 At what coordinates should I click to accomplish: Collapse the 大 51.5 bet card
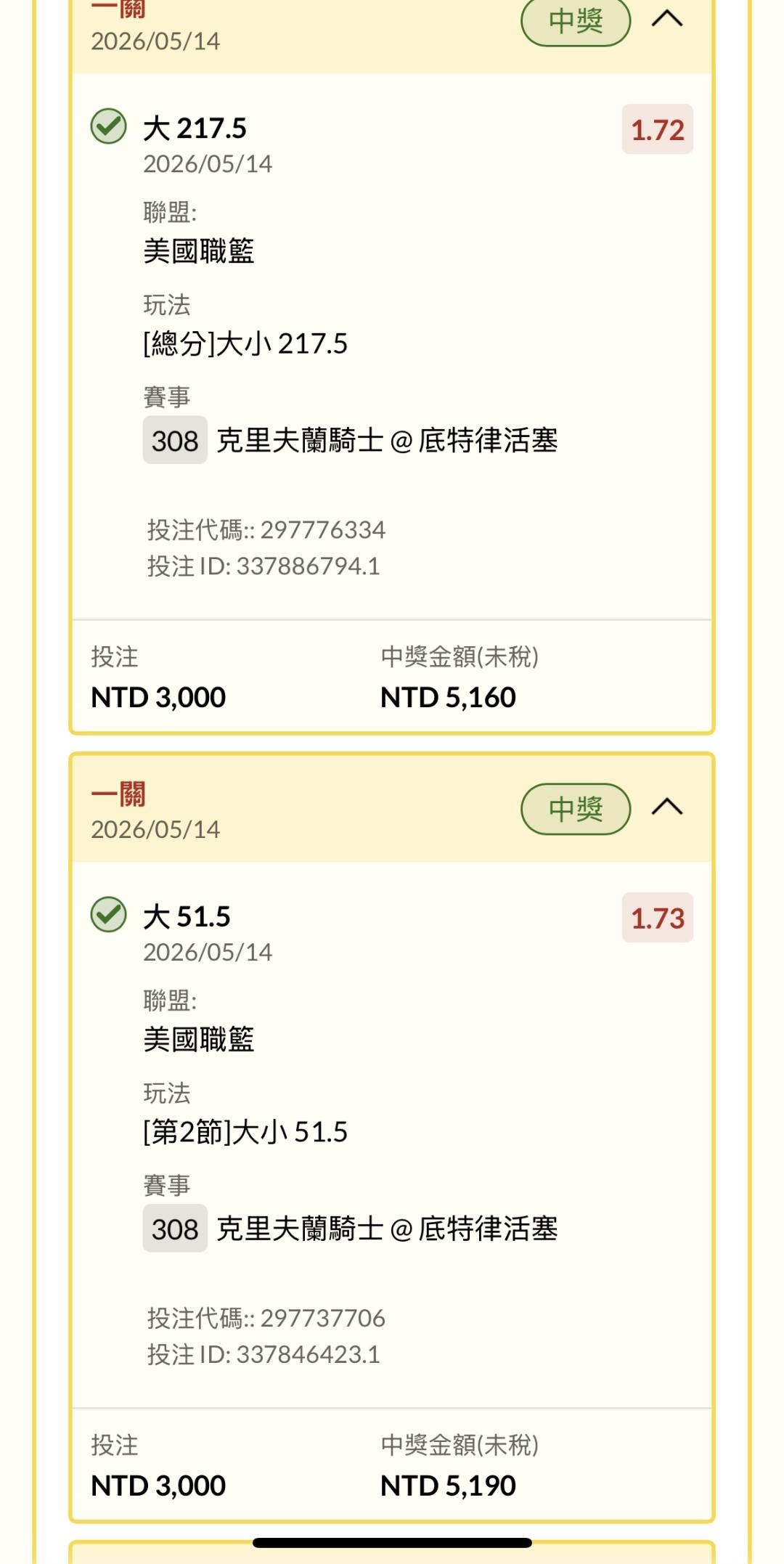667,807
